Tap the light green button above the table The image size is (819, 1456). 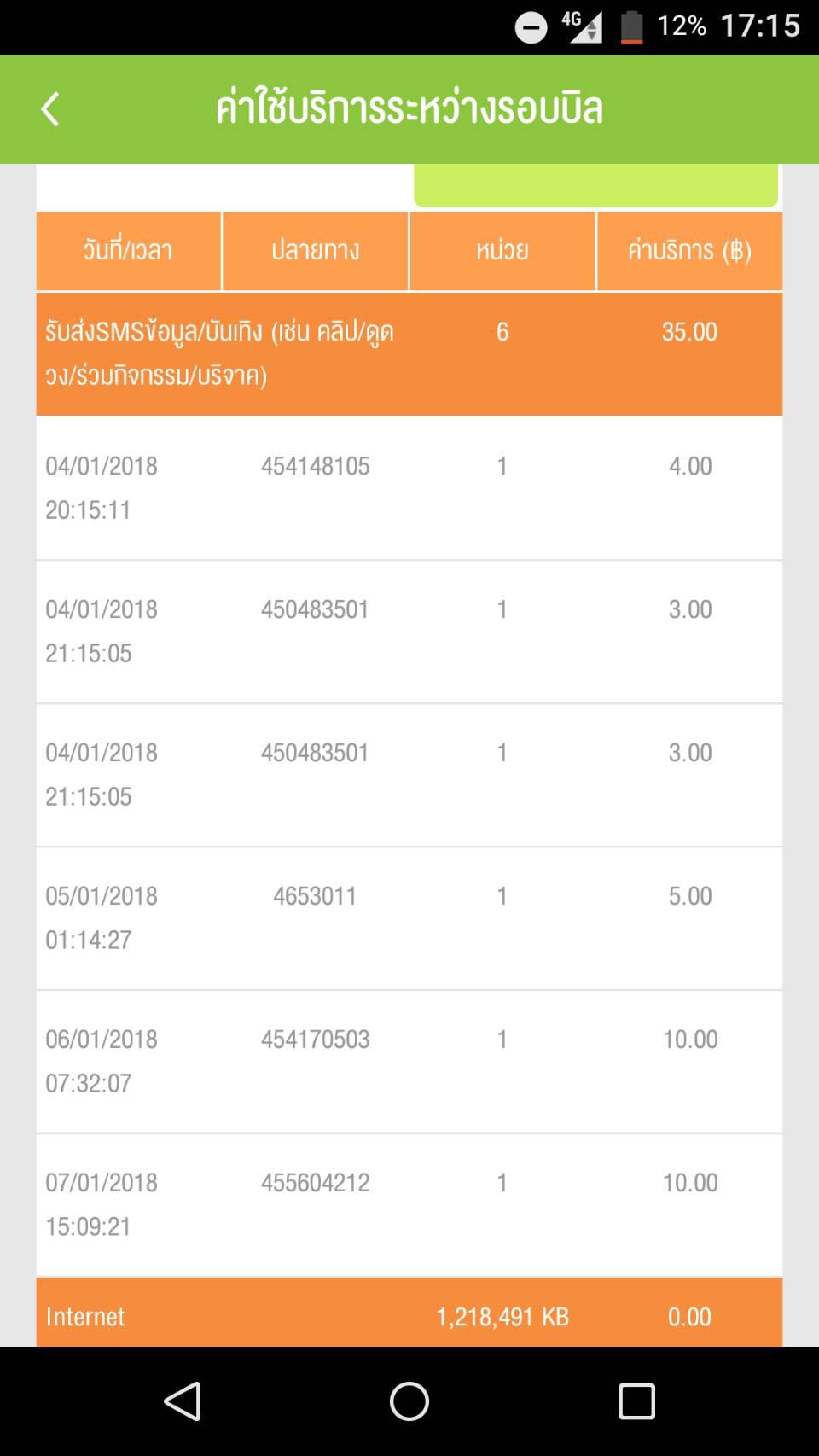(x=595, y=185)
